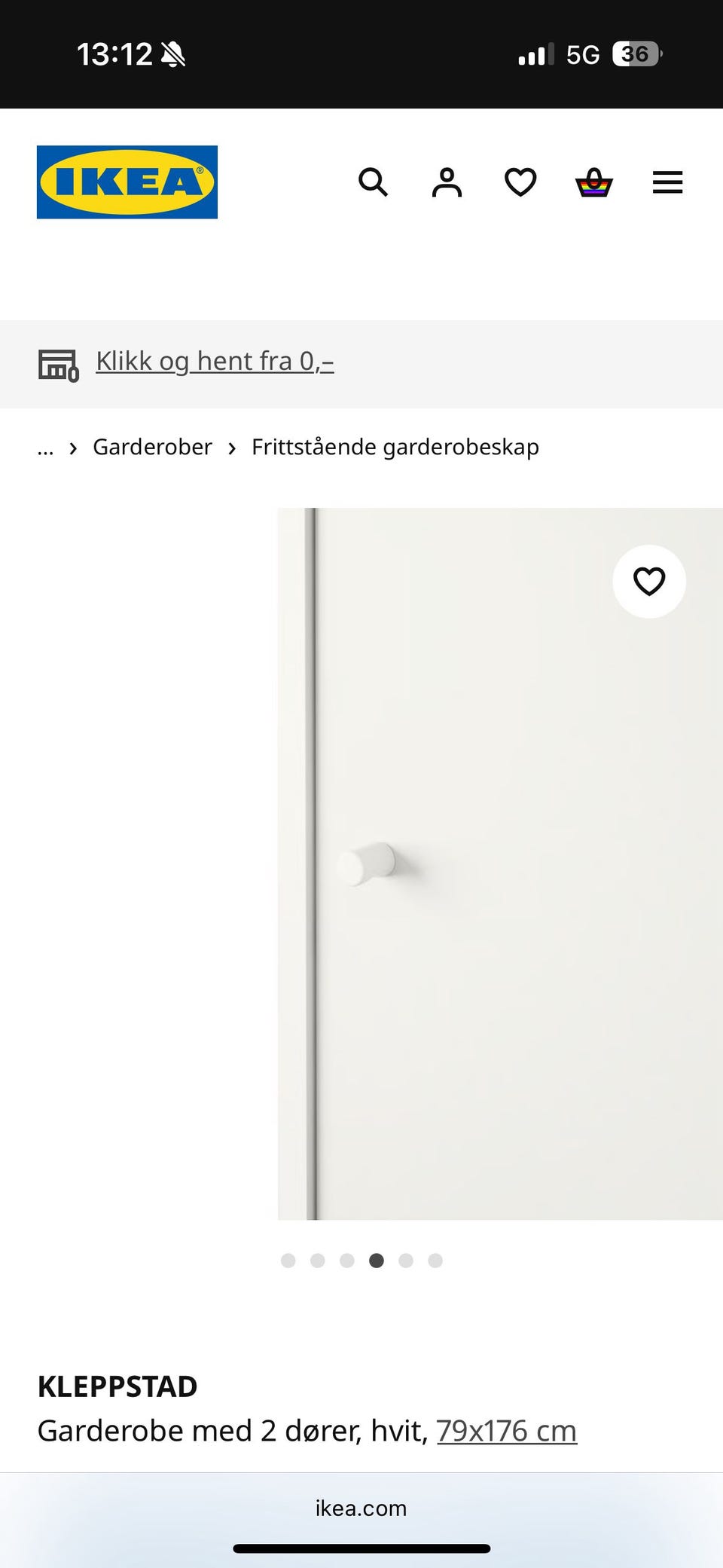Open the account profile icon

pyautogui.click(x=447, y=182)
